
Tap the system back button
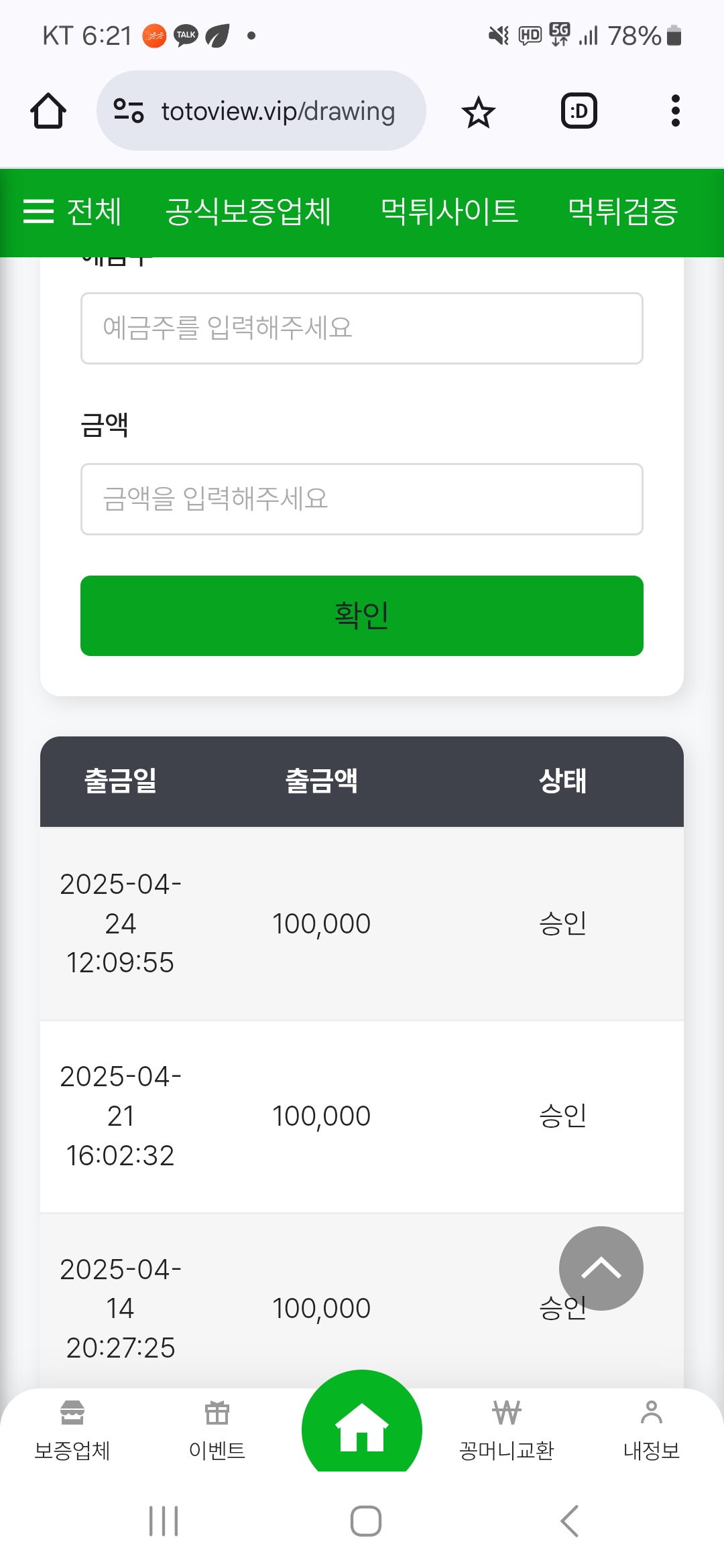point(569,1520)
